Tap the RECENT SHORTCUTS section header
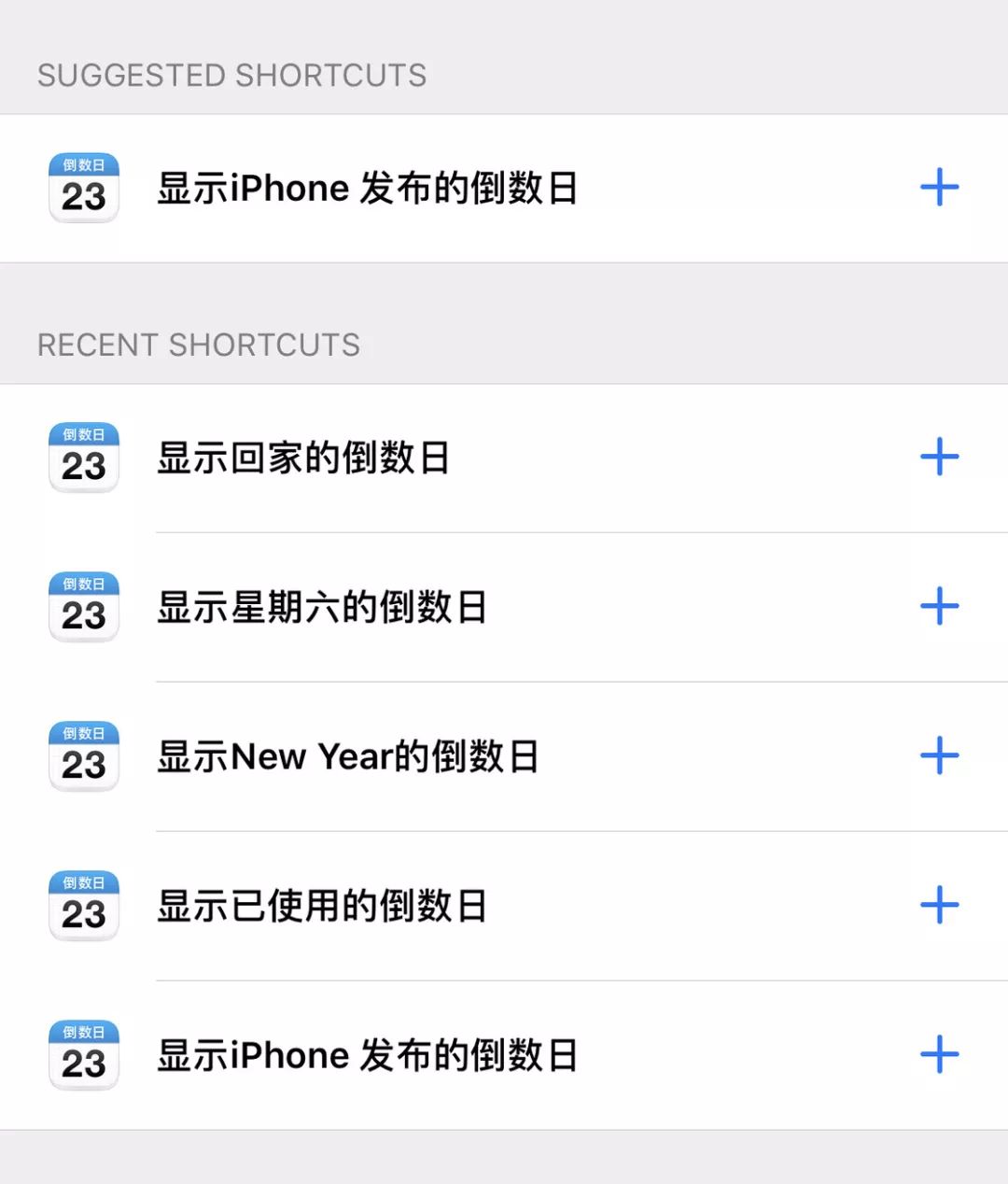This screenshot has width=1008, height=1184. pos(198,344)
